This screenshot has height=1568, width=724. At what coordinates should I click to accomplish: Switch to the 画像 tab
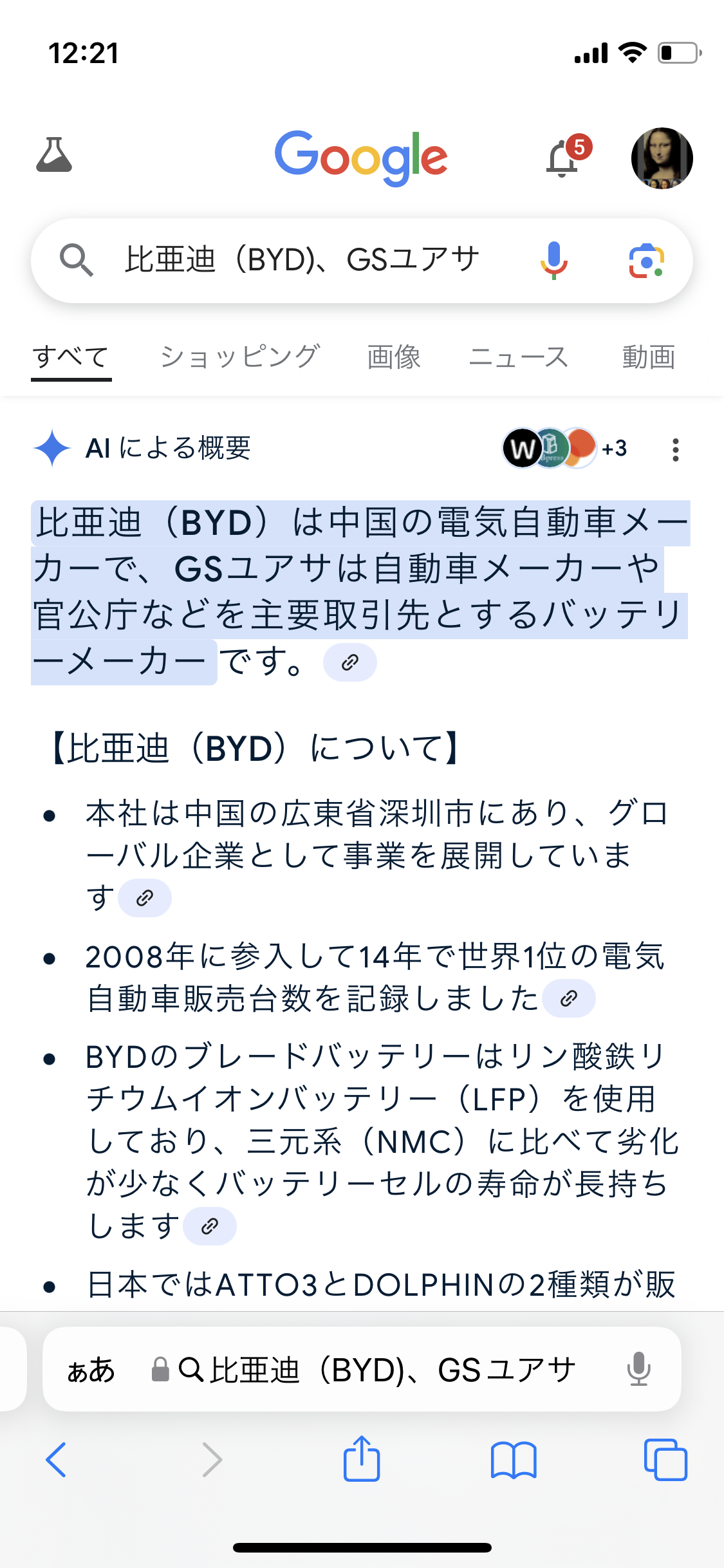[x=394, y=357]
